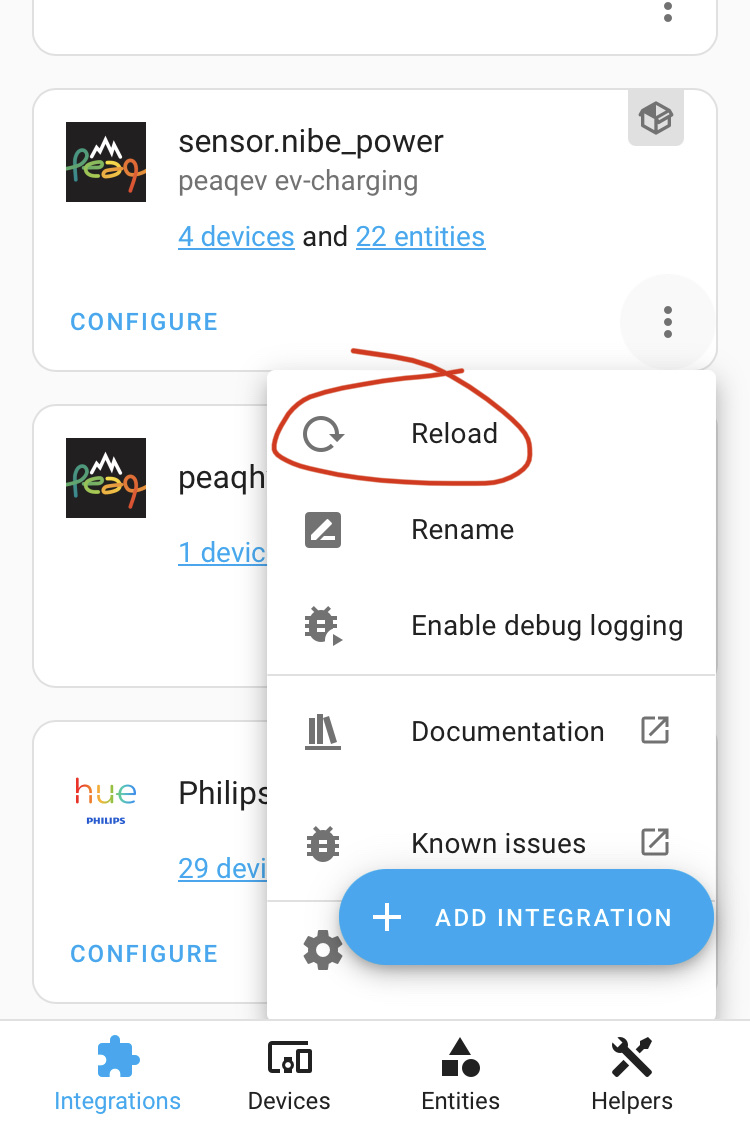Click CONFIGURE on the sensor.nibe_power integration
The width and height of the screenshot is (750, 1133).
click(x=143, y=322)
